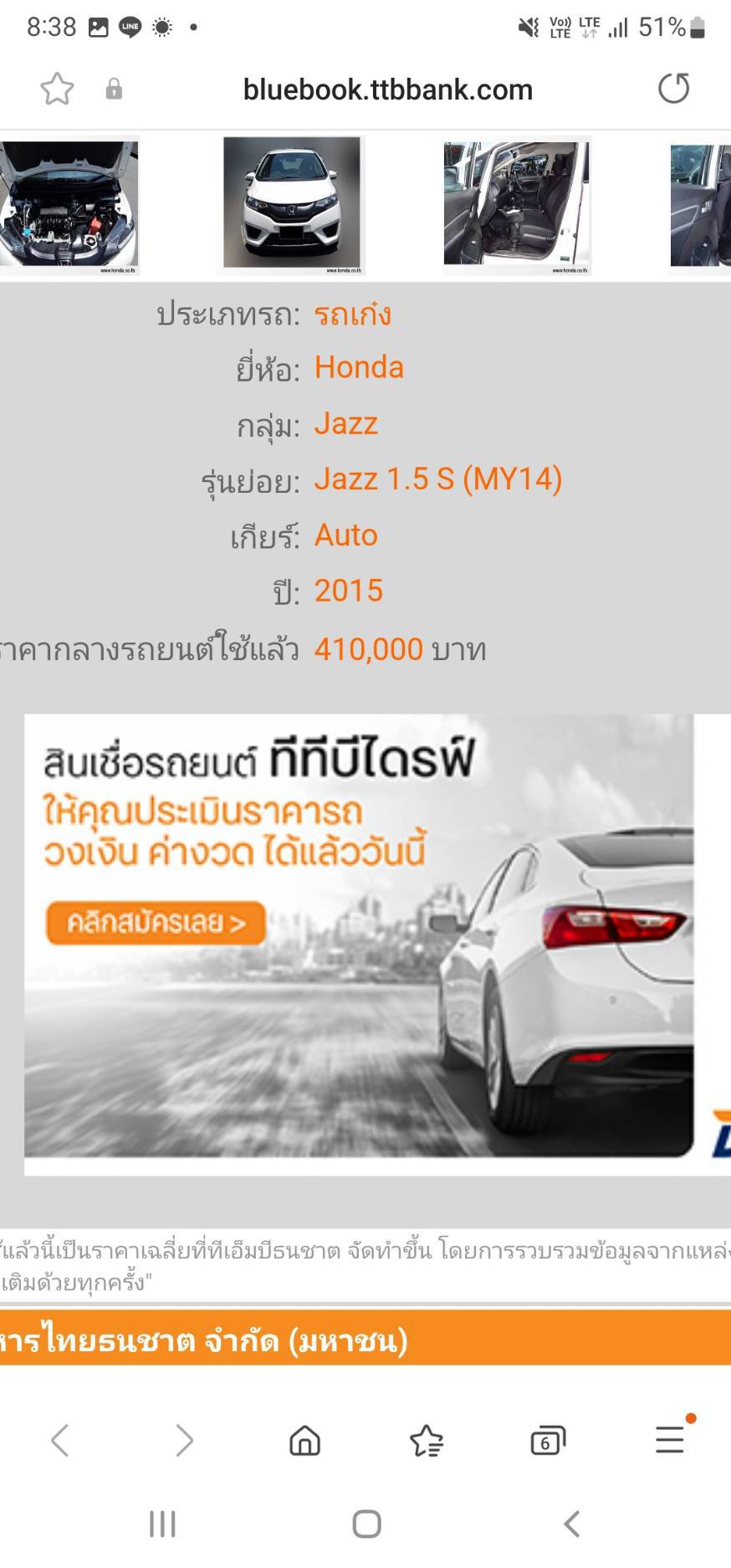Bookmark this page with the star icon
Viewport: 731px width, 1568px height.
[x=57, y=89]
